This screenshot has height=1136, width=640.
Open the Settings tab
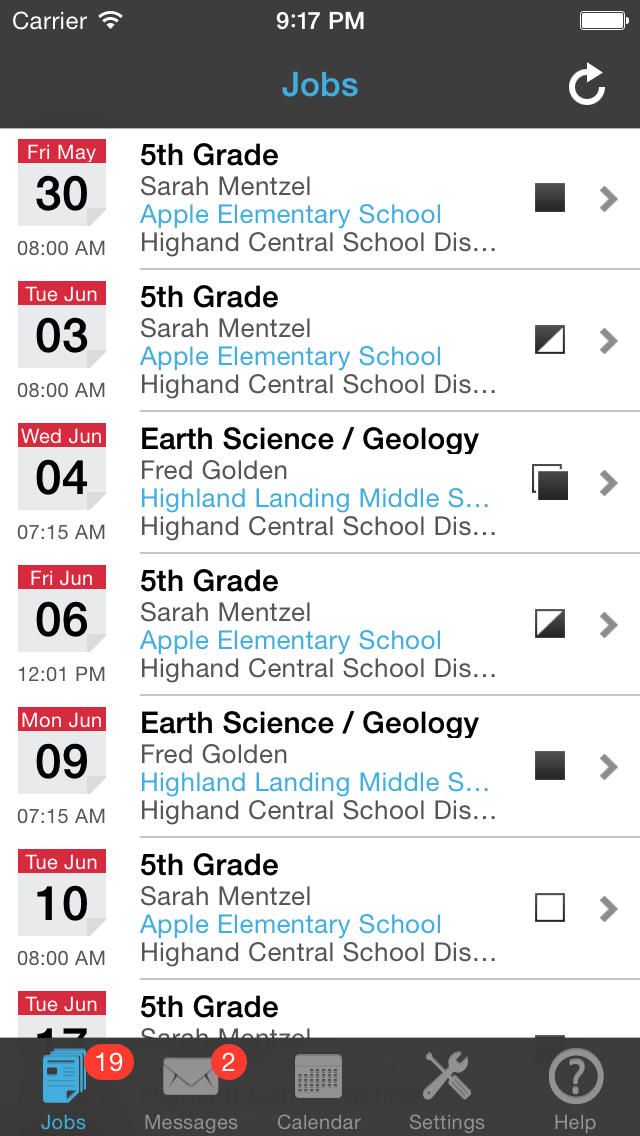tap(447, 1090)
